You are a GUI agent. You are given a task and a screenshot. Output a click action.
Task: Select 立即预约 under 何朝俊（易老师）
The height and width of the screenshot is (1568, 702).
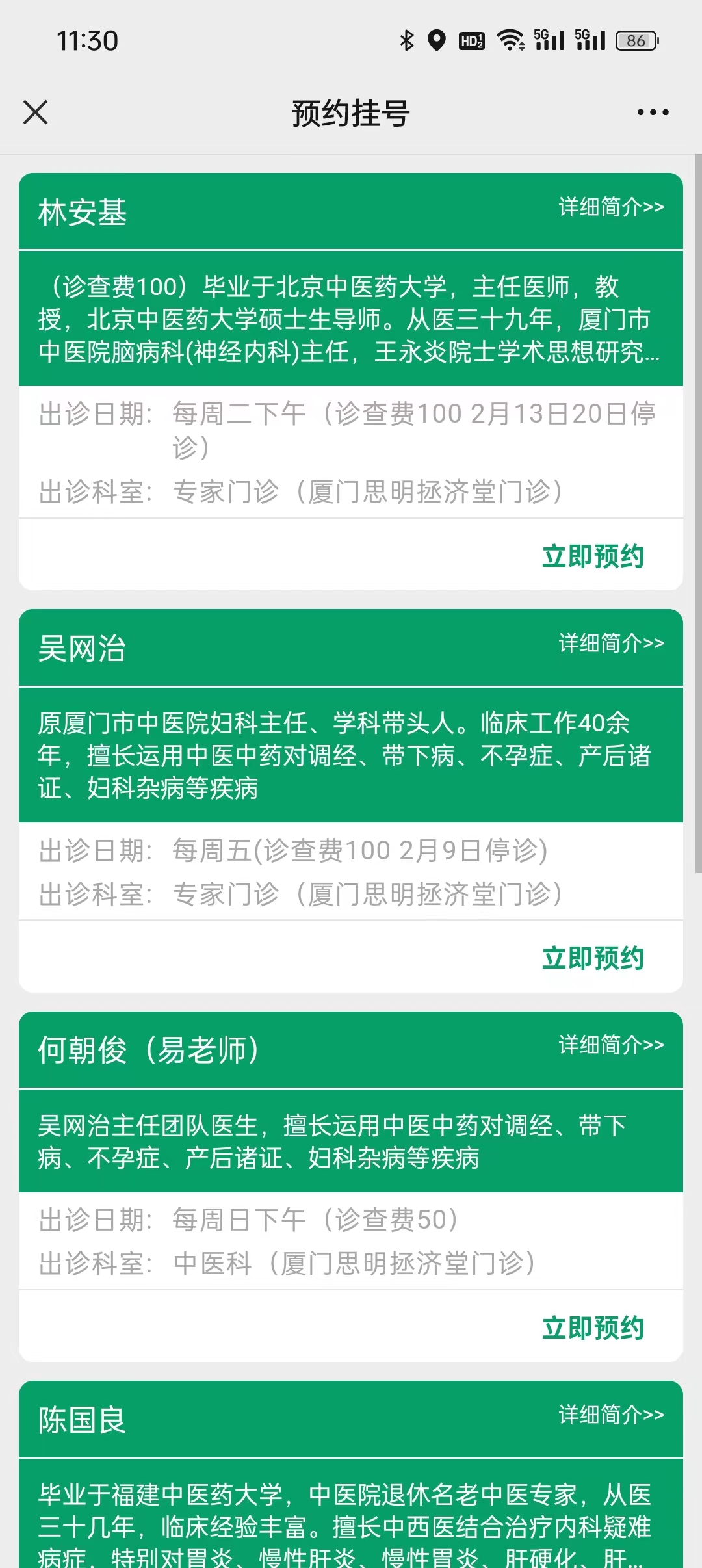pos(593,1328)
